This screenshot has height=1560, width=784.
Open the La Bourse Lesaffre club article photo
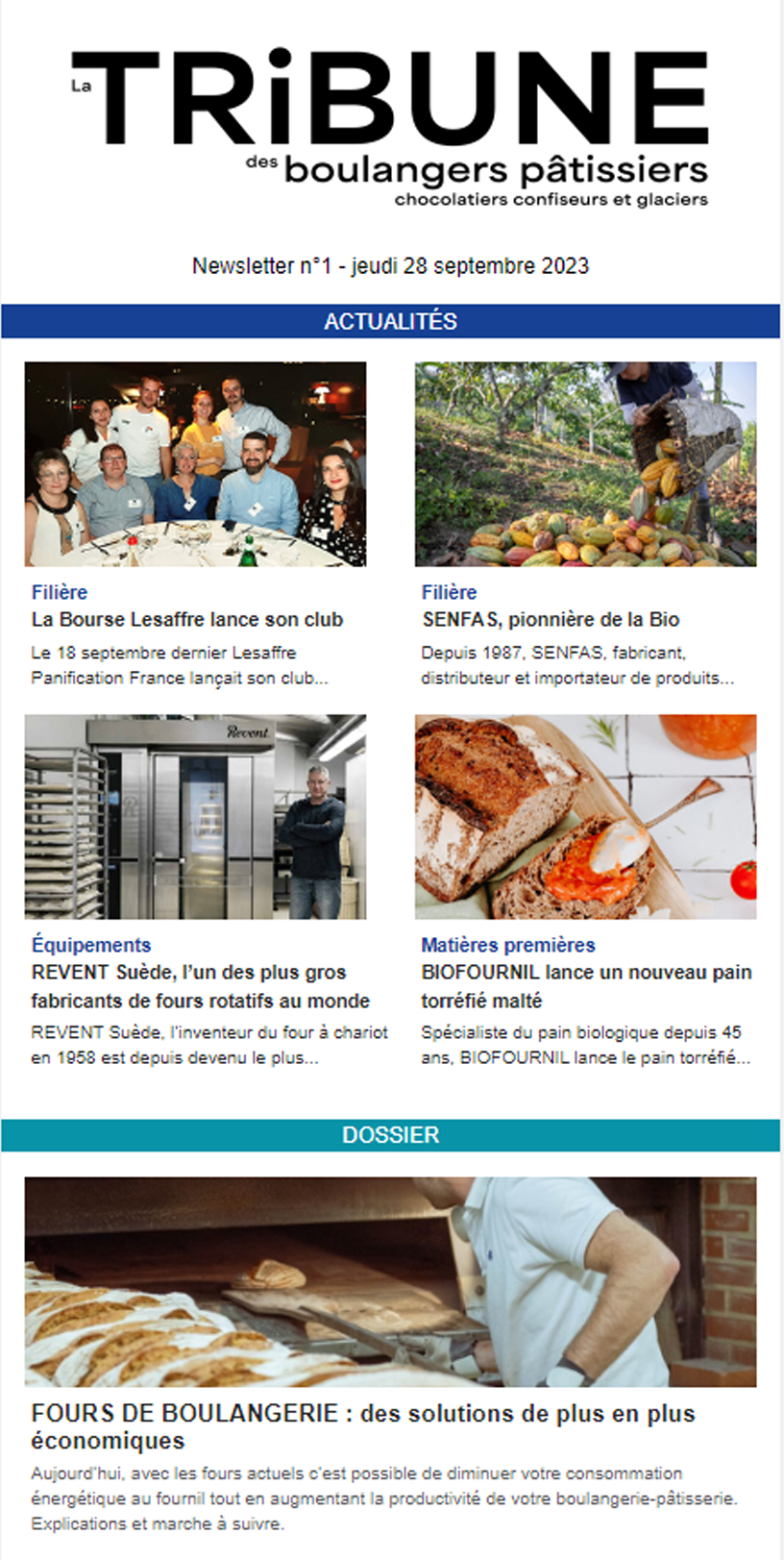point(195,463)
